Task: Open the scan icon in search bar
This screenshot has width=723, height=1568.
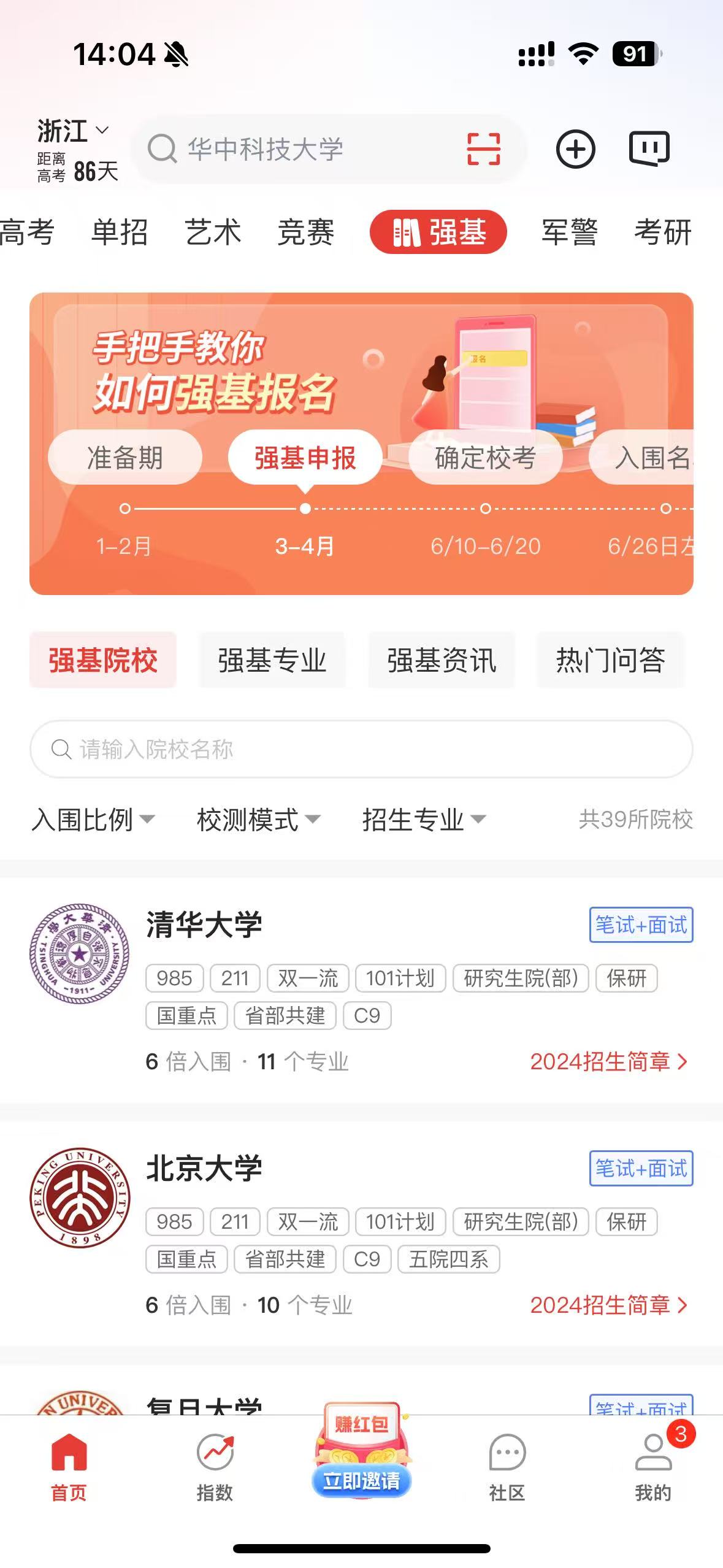Action: tap(483, 149)
